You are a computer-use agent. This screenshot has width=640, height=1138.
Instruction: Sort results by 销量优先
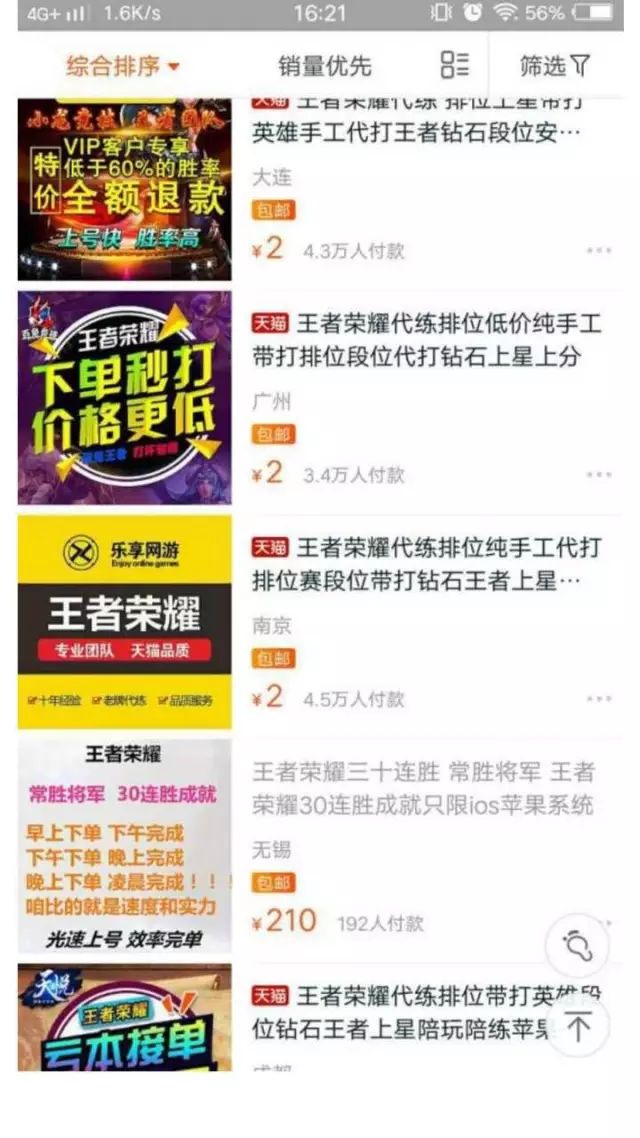(x=325, y=67)
